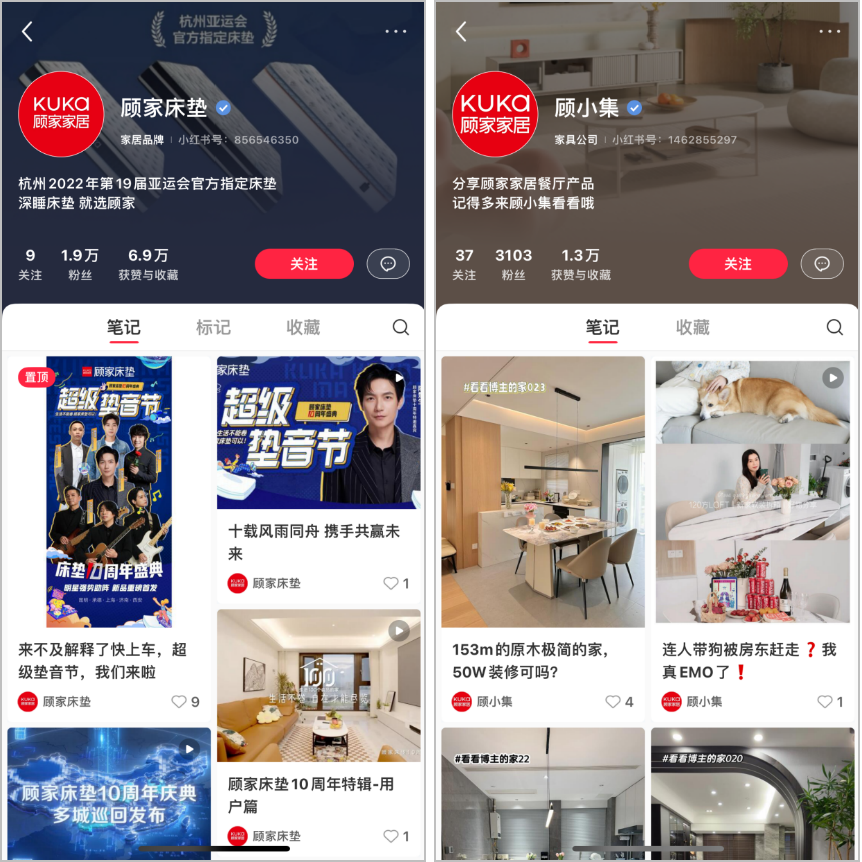Switch to the 标记 tab
862x862 pixels.
(213, 328)
